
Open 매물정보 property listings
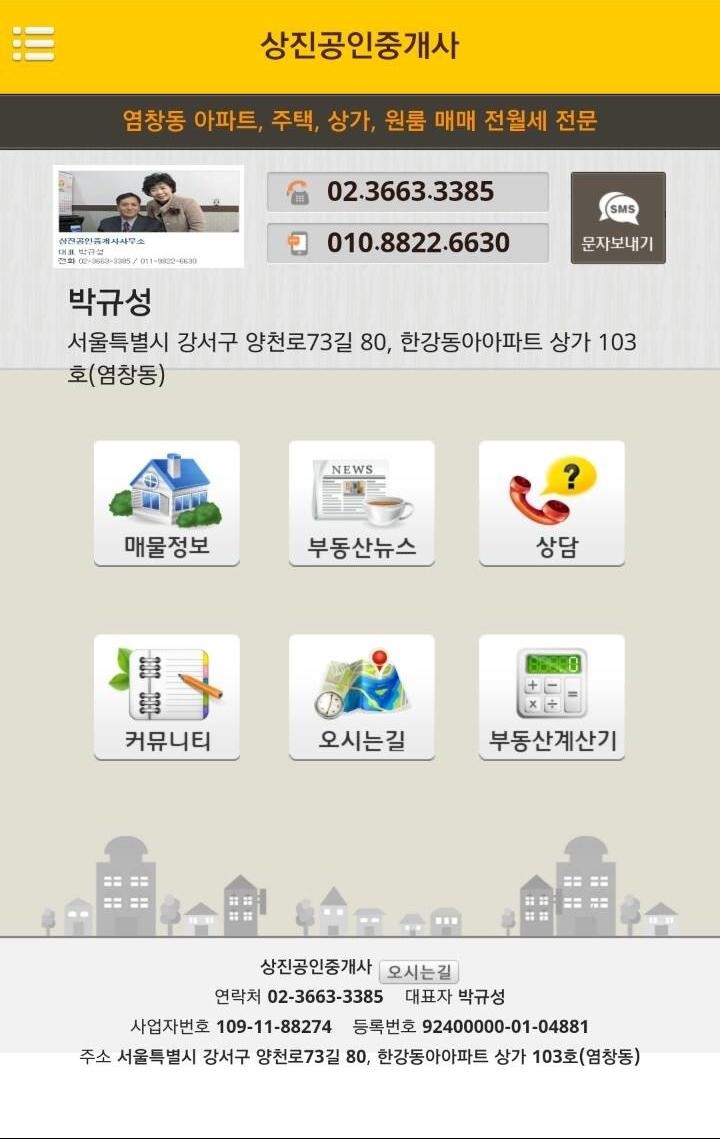167,504
